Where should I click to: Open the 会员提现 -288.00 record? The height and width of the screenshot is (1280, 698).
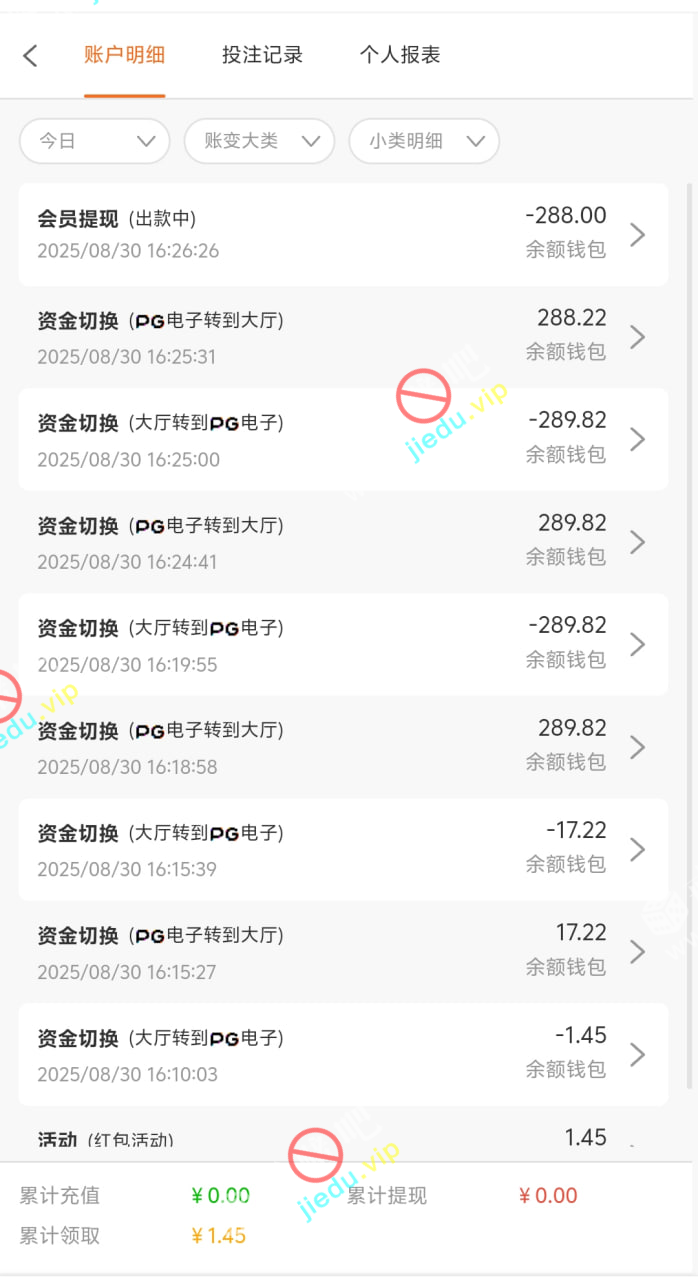(343, 234)
